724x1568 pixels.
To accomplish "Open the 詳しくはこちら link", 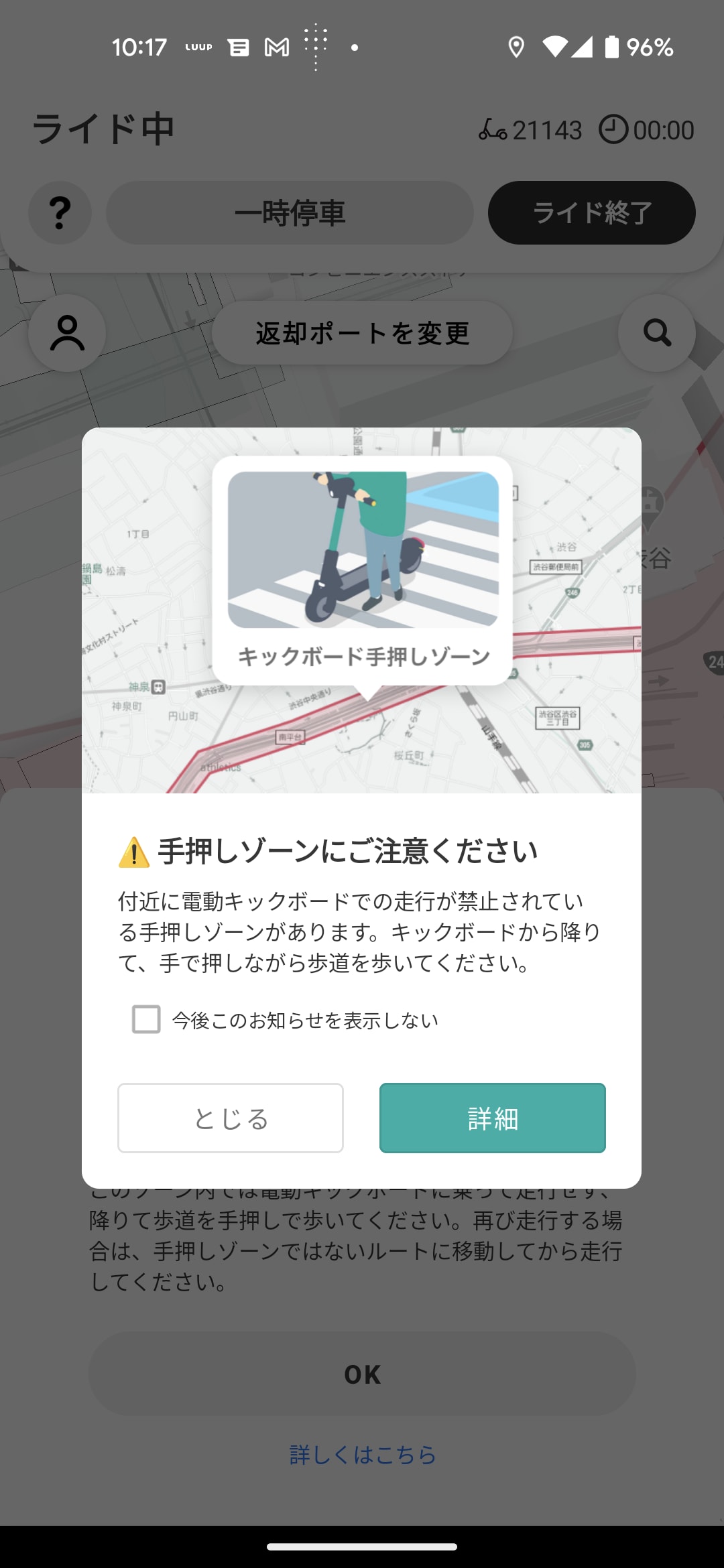I will (x=362, y=1455).
